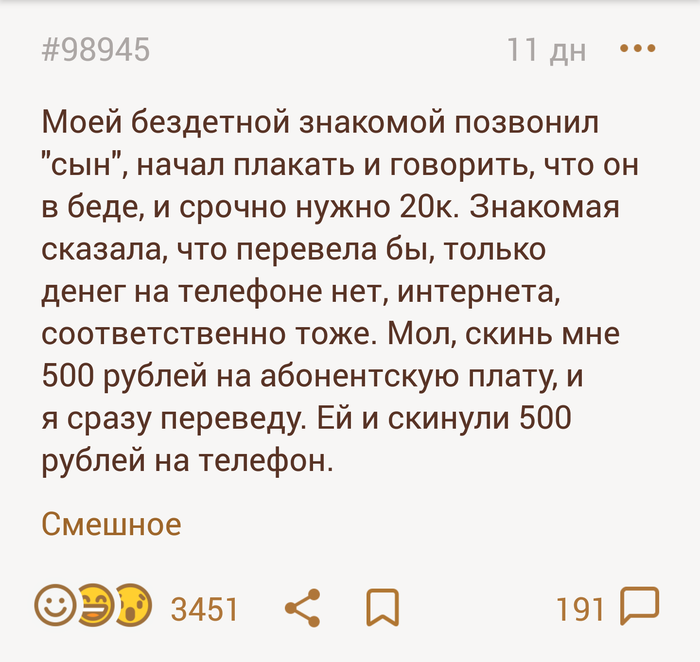Share this post
The height and width of the screenshot is (662, 700).
click(x=302, y=607)
